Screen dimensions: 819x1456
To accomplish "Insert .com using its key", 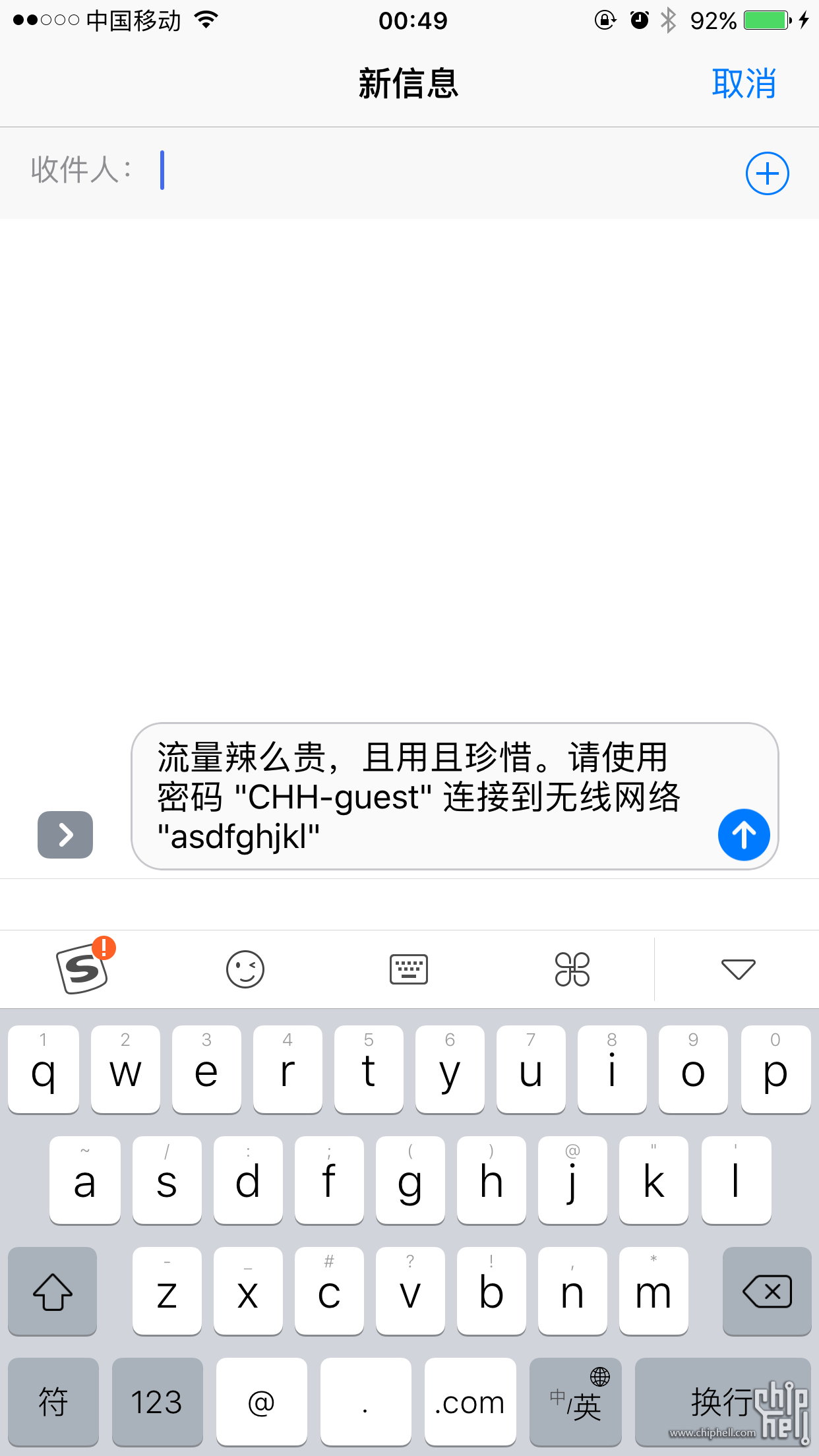I will click(x=470, y=1401).
